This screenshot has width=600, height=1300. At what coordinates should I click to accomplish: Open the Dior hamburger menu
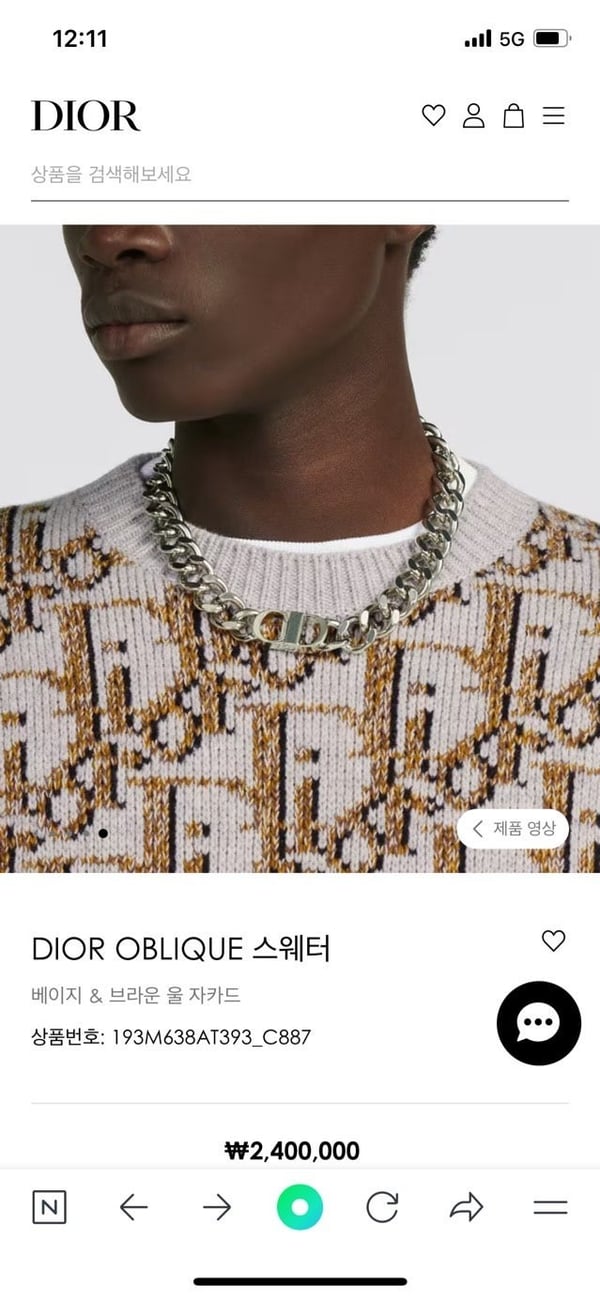click(x=554, y=116)
